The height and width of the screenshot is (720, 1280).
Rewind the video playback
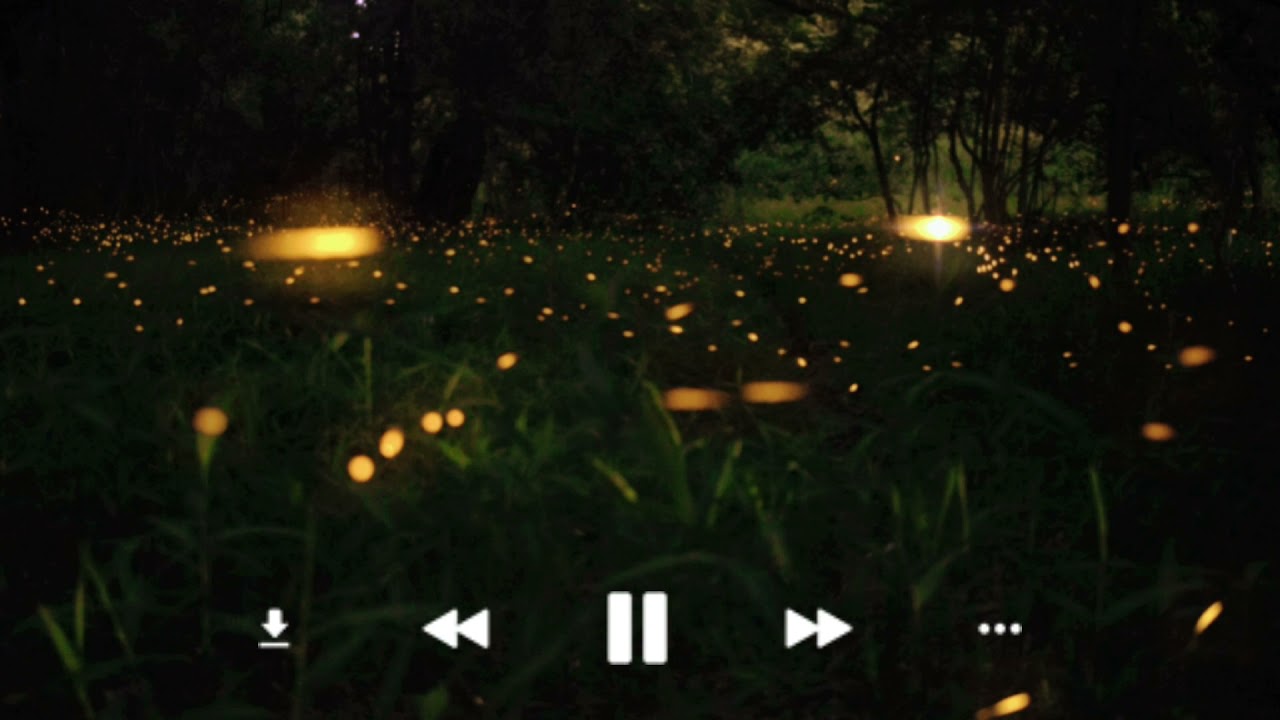pos(456,629)
